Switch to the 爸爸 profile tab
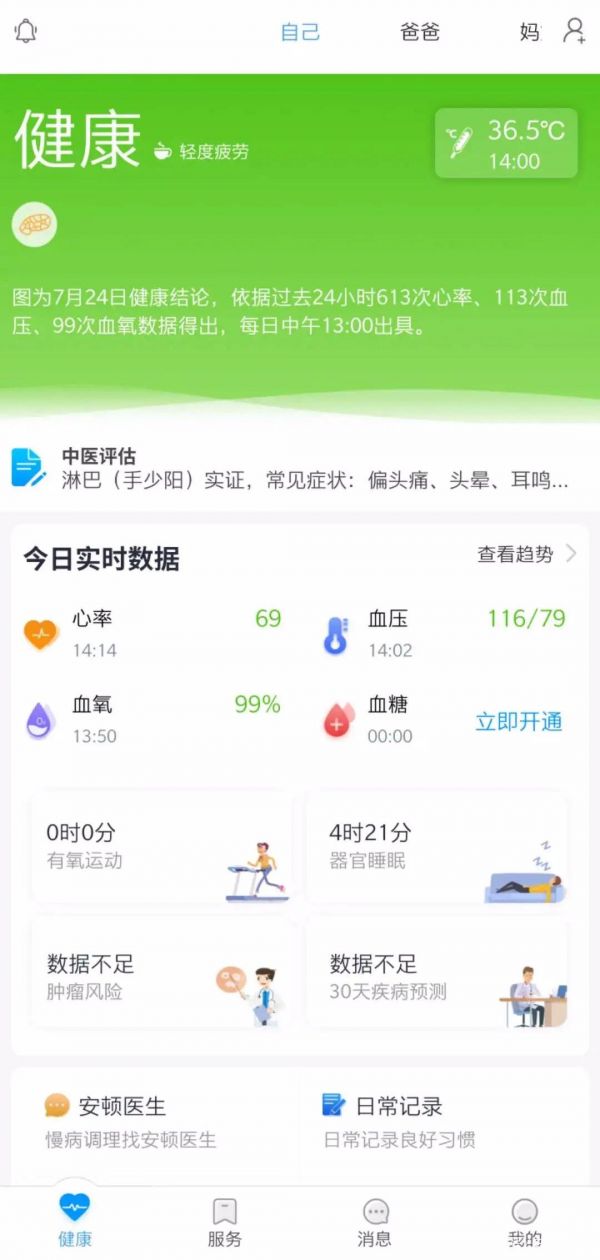Image resolution: width=600 pixels, height=1260 pixels. [420, 32]
